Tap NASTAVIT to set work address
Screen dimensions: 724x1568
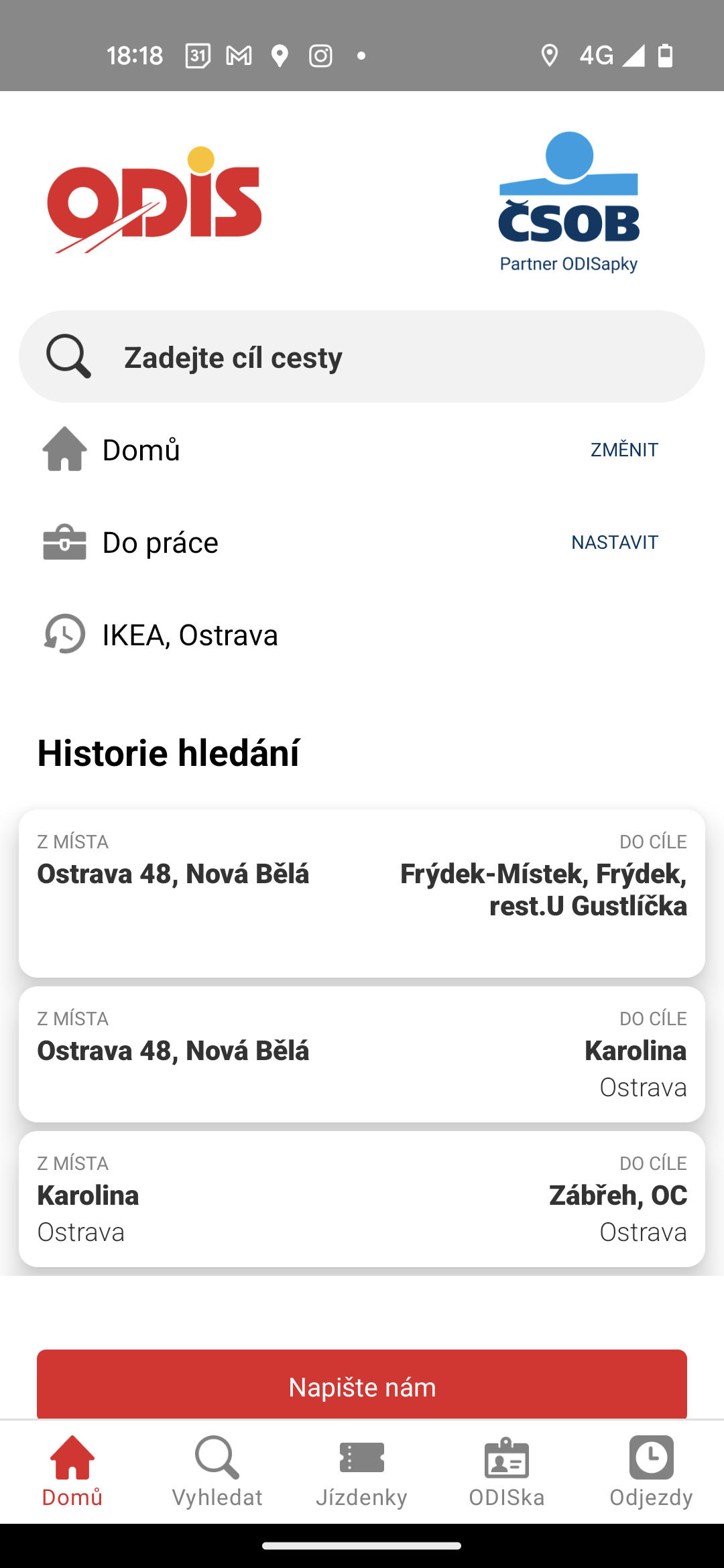pyautogui.click(x=615, y=542)
